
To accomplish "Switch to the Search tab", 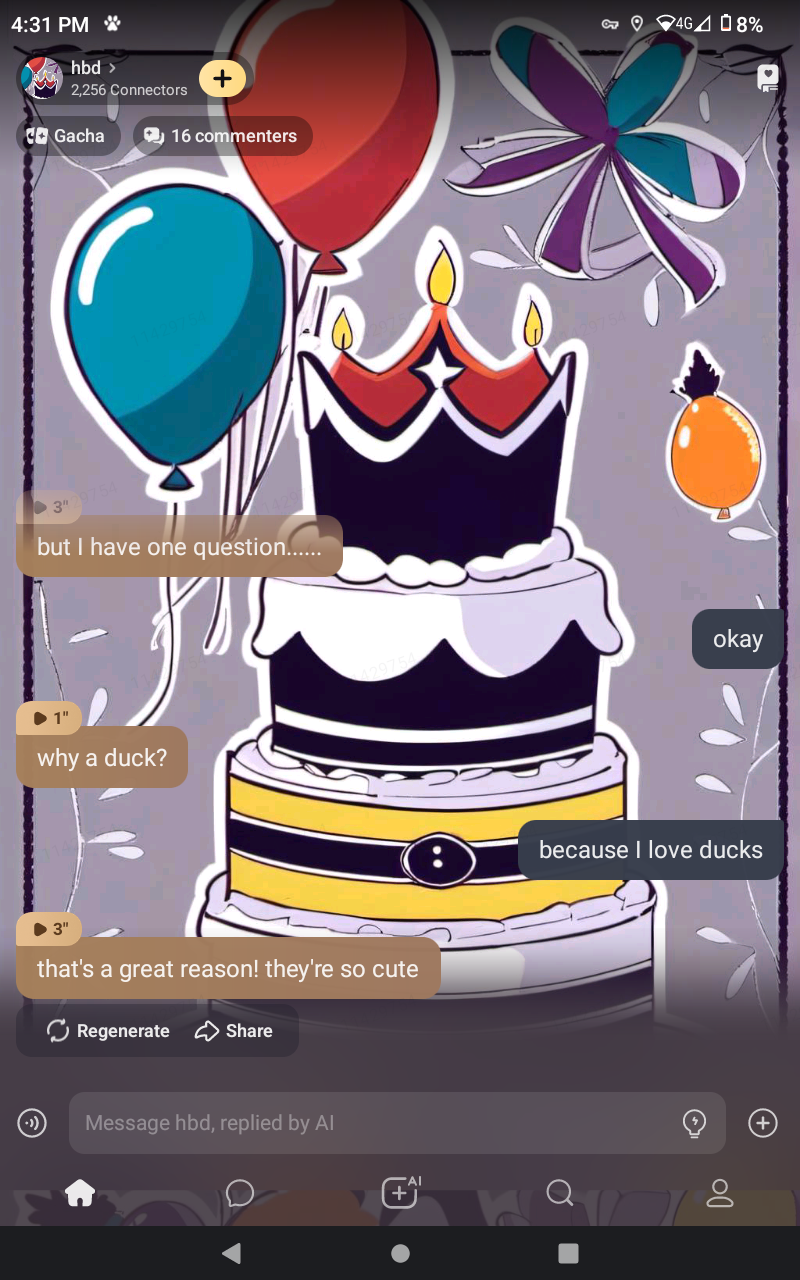I will coord(560,1192).
